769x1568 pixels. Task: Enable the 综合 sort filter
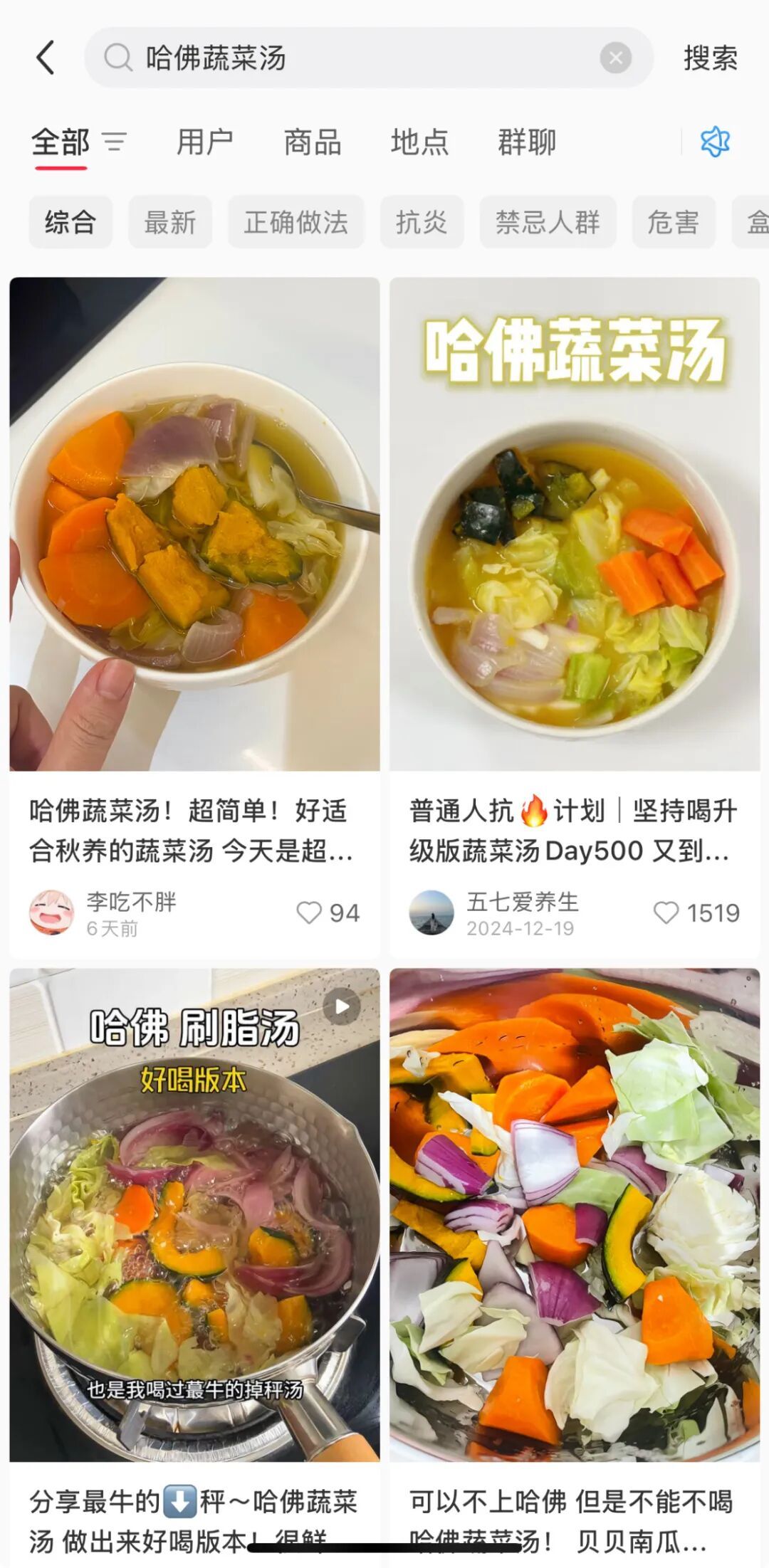[70, 221]
